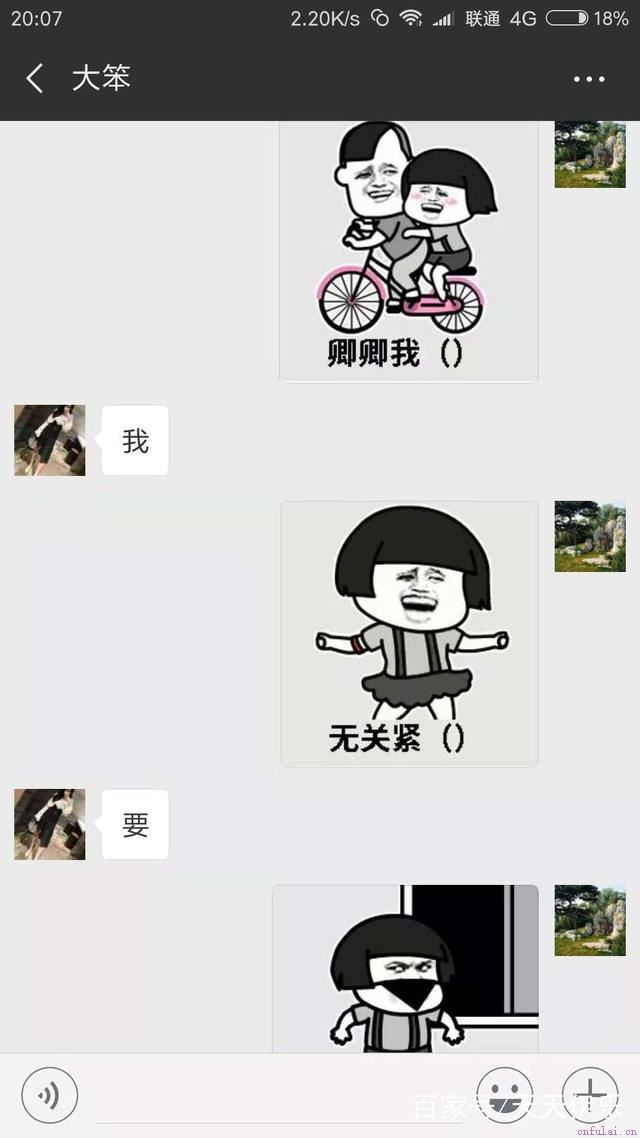Open the masked character sticker image
This screenshot has width=640, height=1138.
pyautogui.click(x=405, y=970)
